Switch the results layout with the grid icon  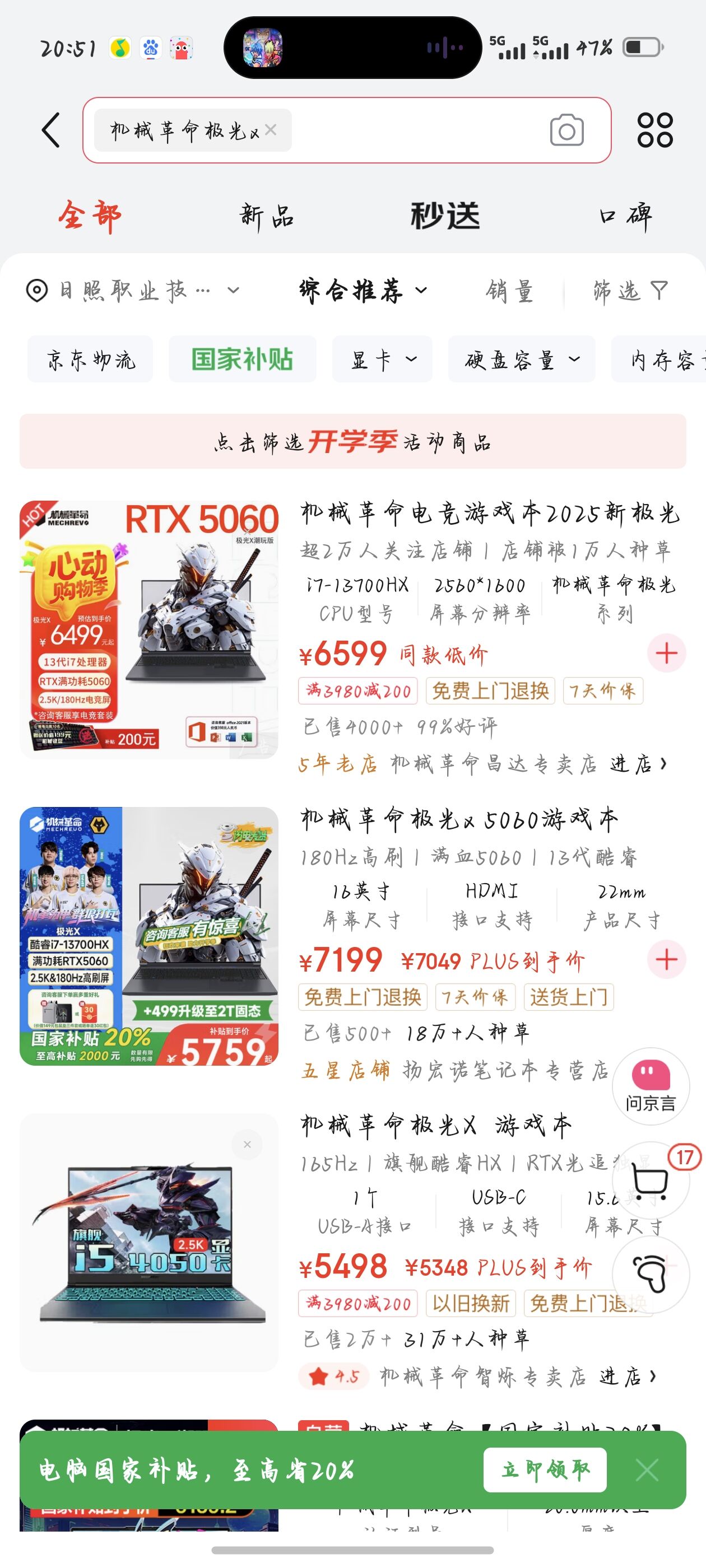(655, 130)
